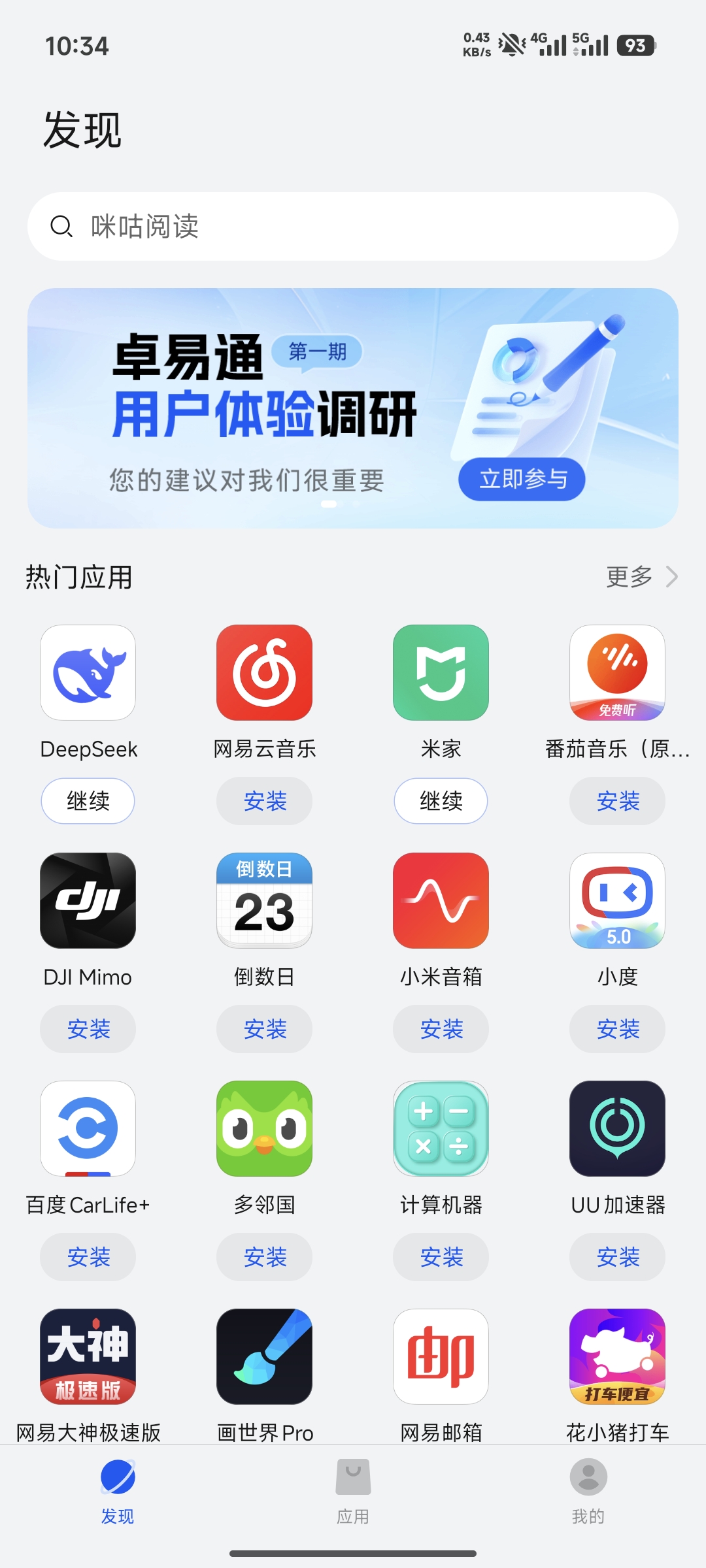Install 网易云音乐
This screenshot has width=706, height=1568.
pos(265,801)
